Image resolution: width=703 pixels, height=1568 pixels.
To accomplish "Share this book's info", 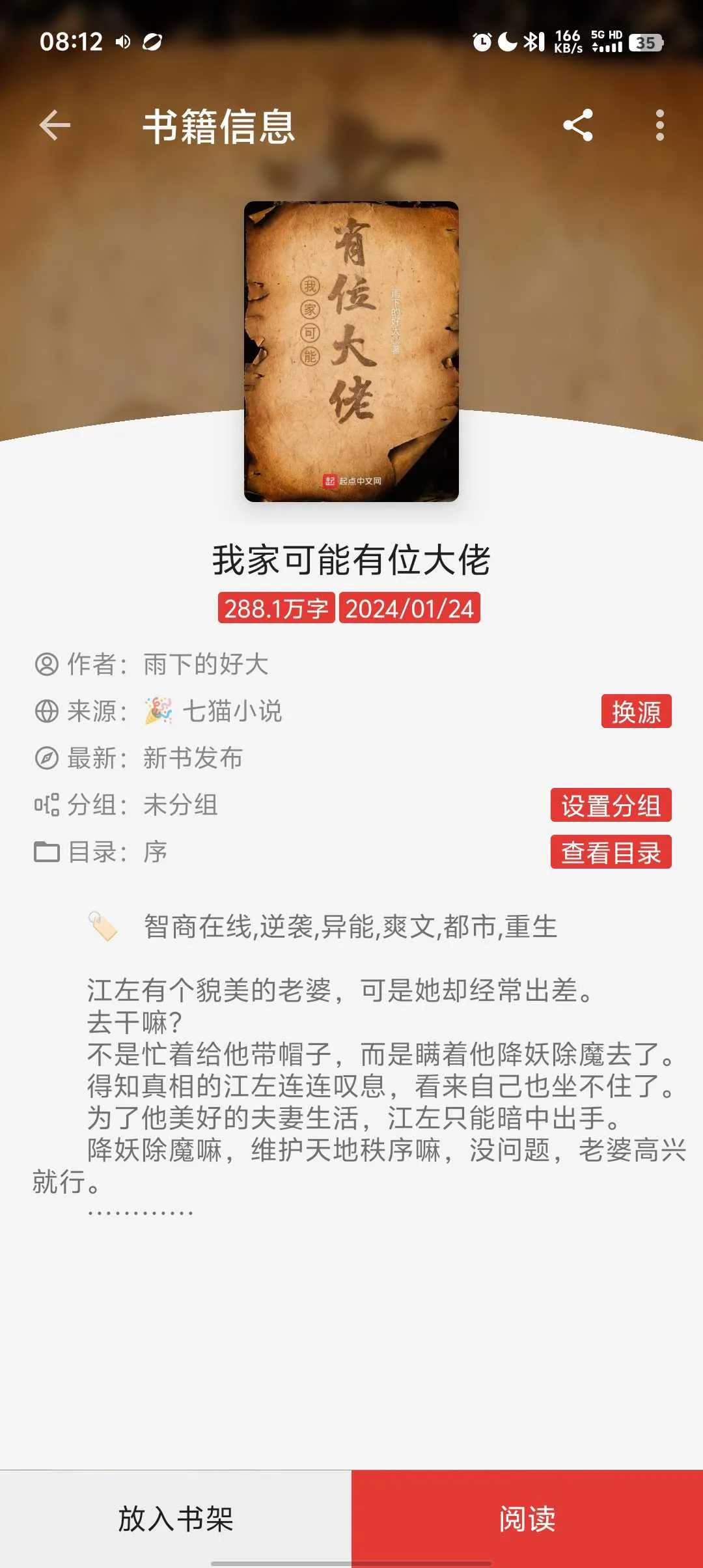I will coord(578,125).
